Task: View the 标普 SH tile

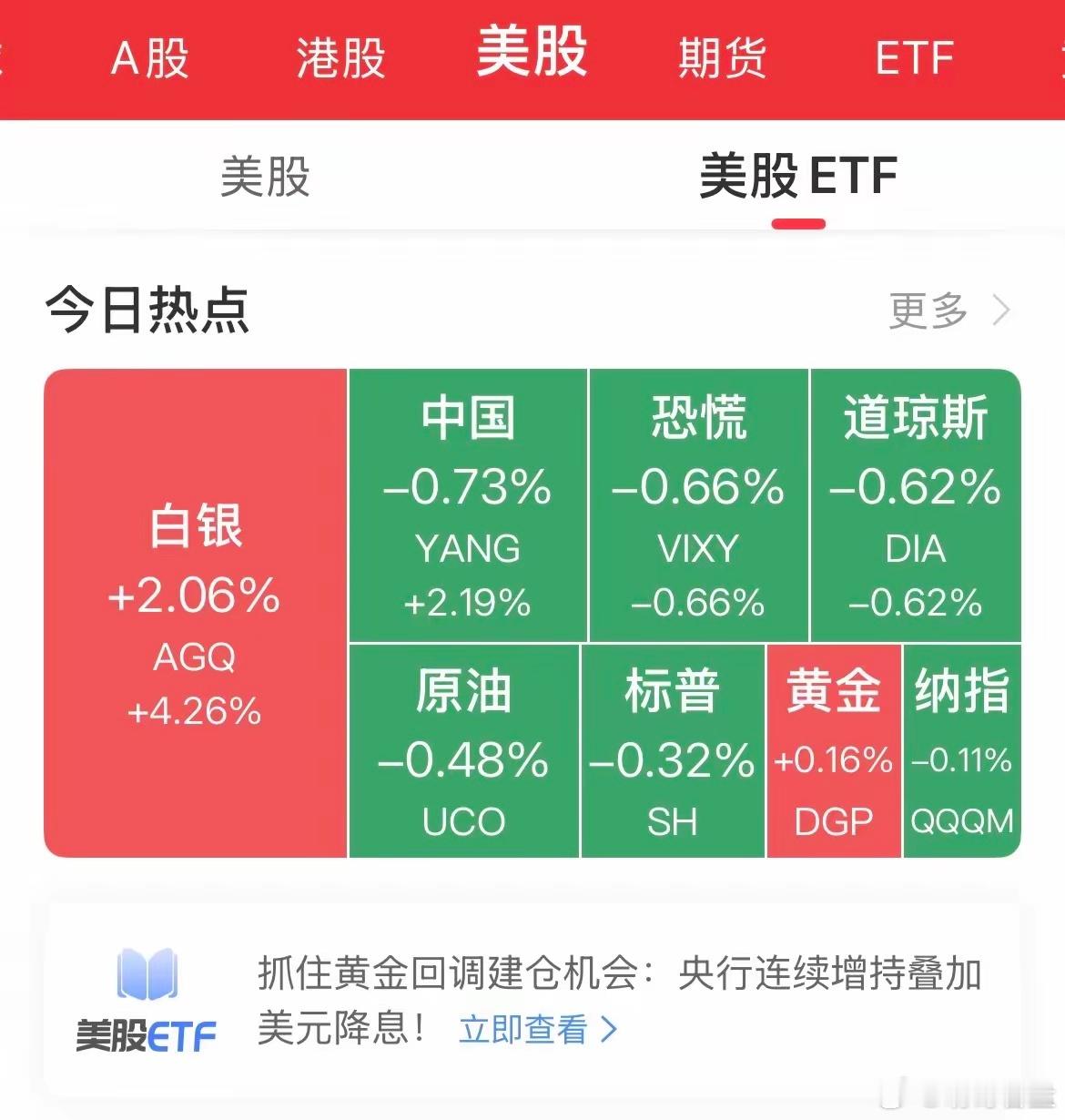Action: [x=673, y=751]
